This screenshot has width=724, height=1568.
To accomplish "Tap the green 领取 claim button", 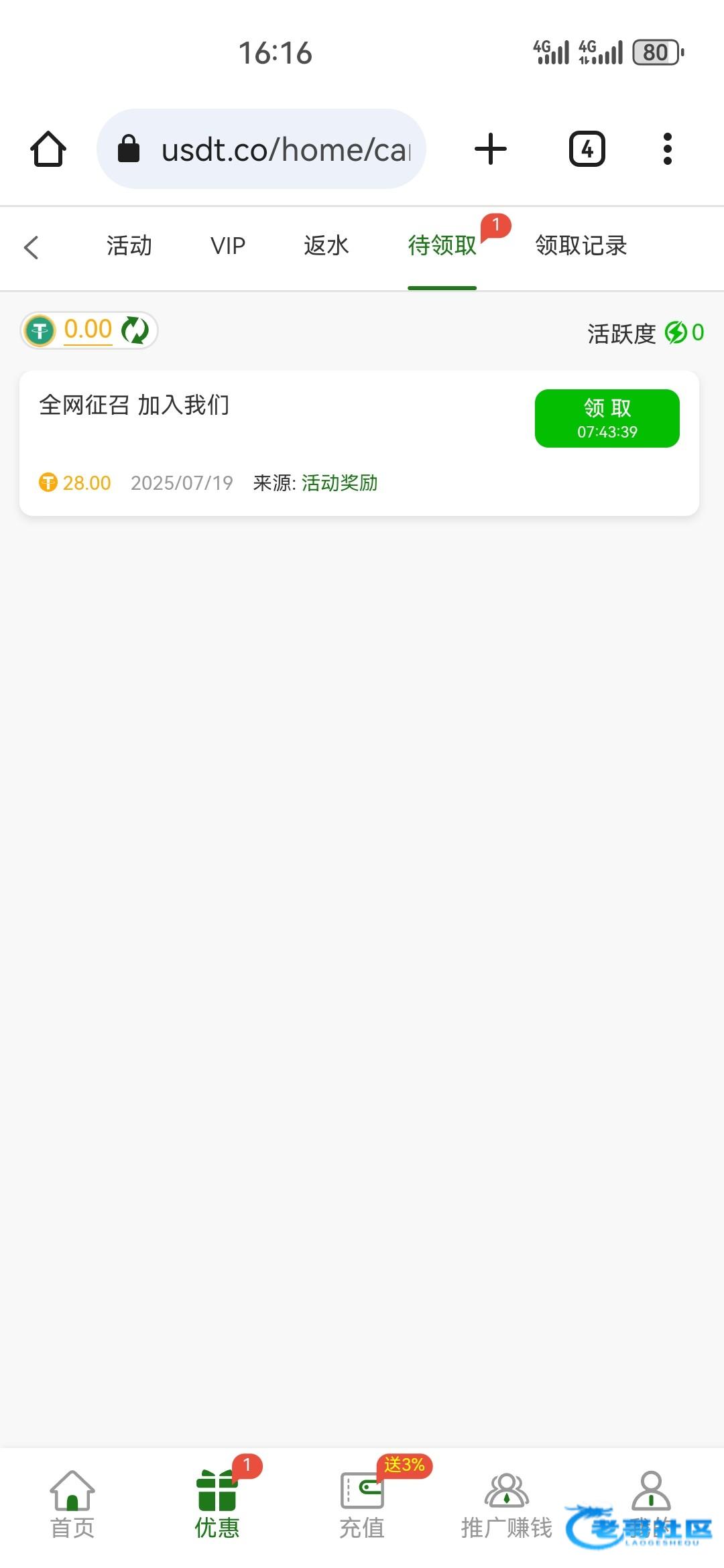I will click(x=607, y=418).
